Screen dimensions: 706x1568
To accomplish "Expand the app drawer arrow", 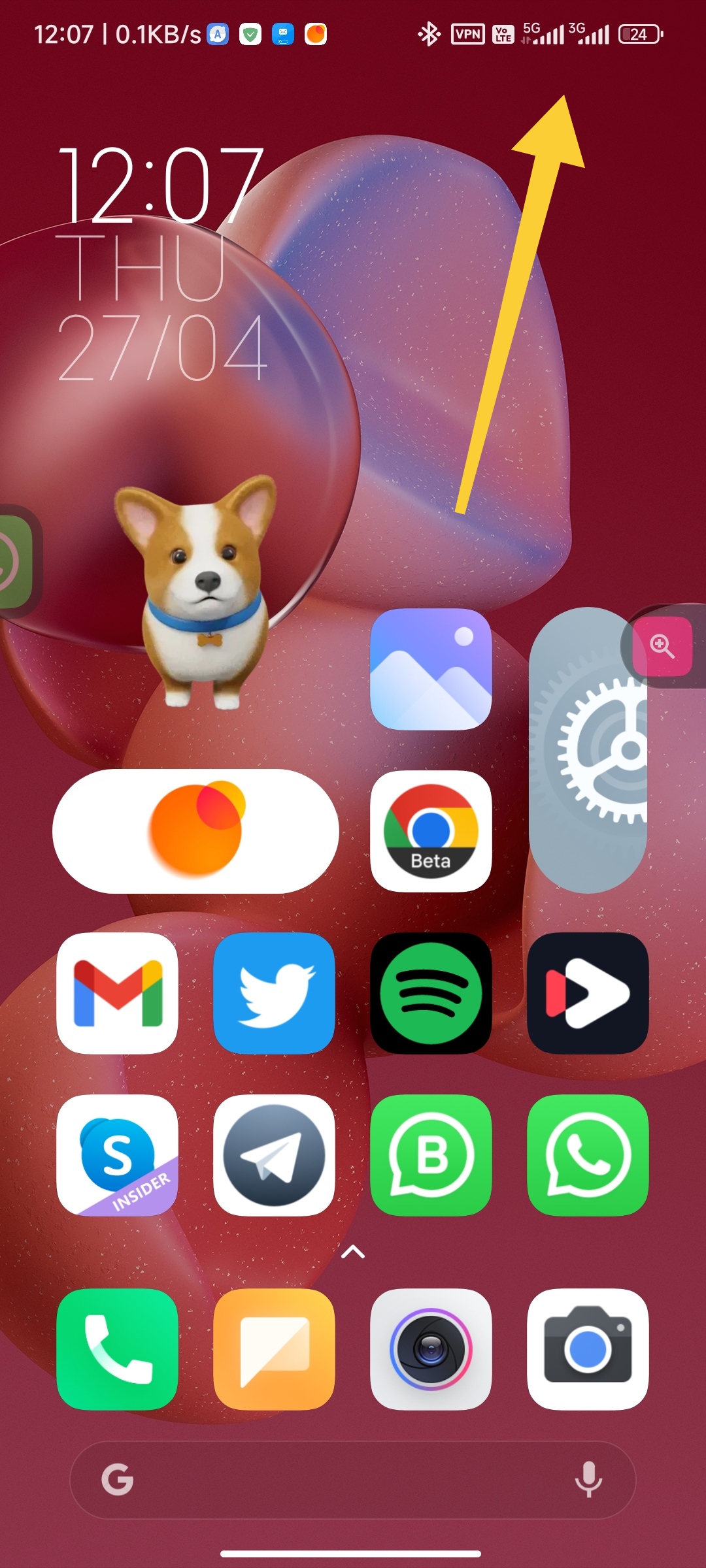I will [353, 1251].
